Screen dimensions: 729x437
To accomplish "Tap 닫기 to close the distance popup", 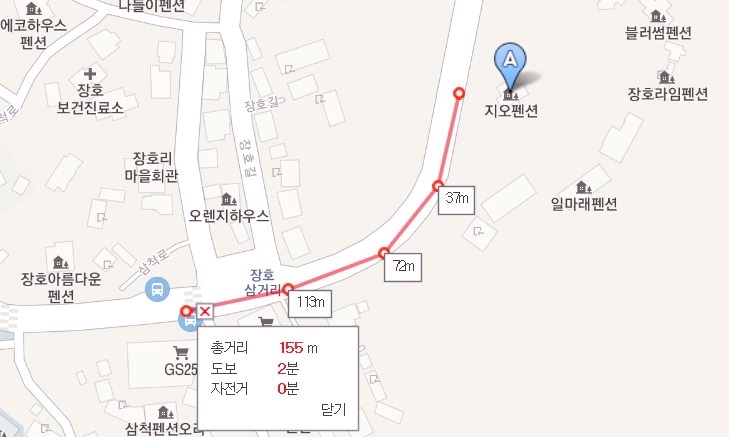I will pyautogui.click(x=332, y=409).
